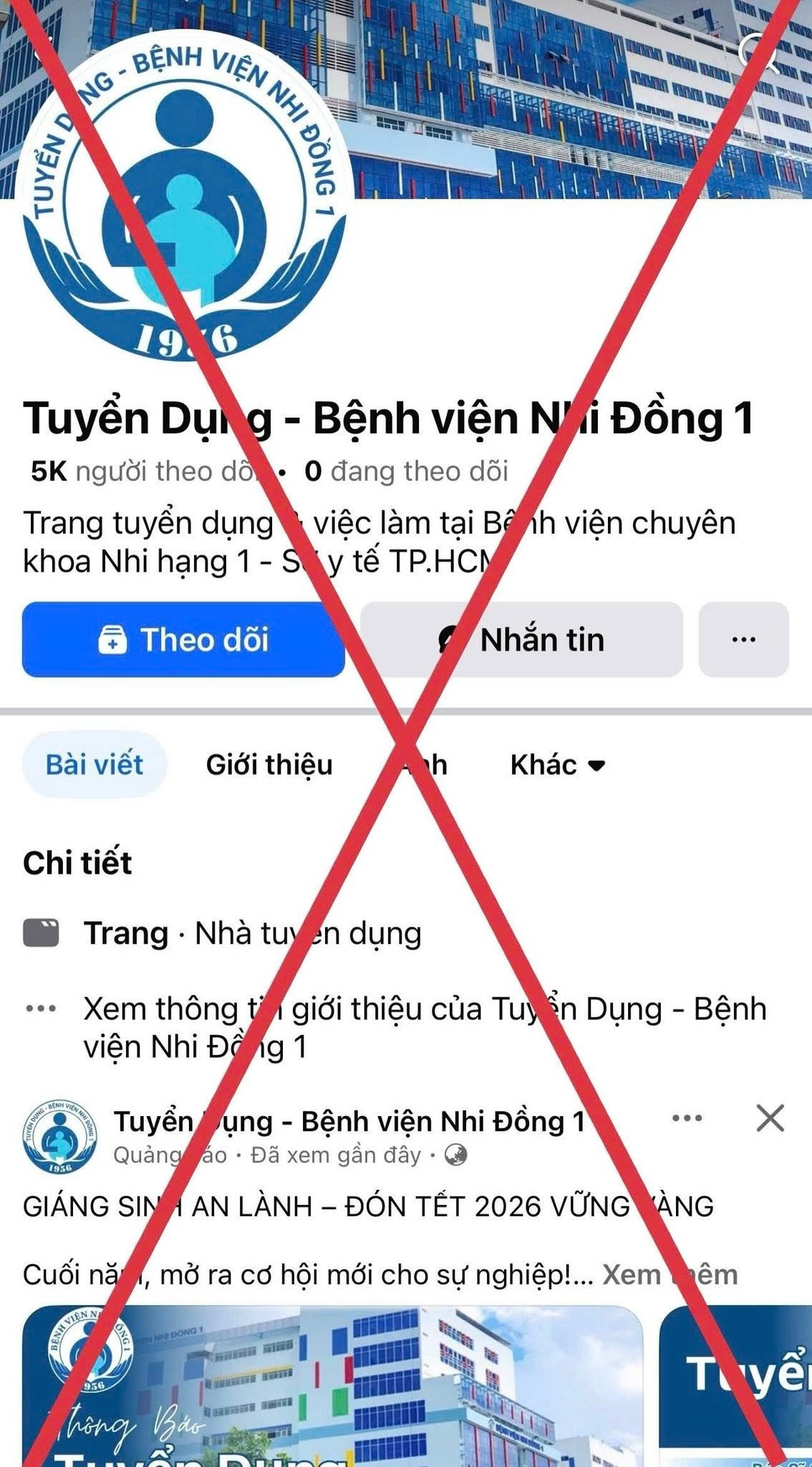Open the Thông Báo Tuyển Dụng post image

coord(333,1386)
